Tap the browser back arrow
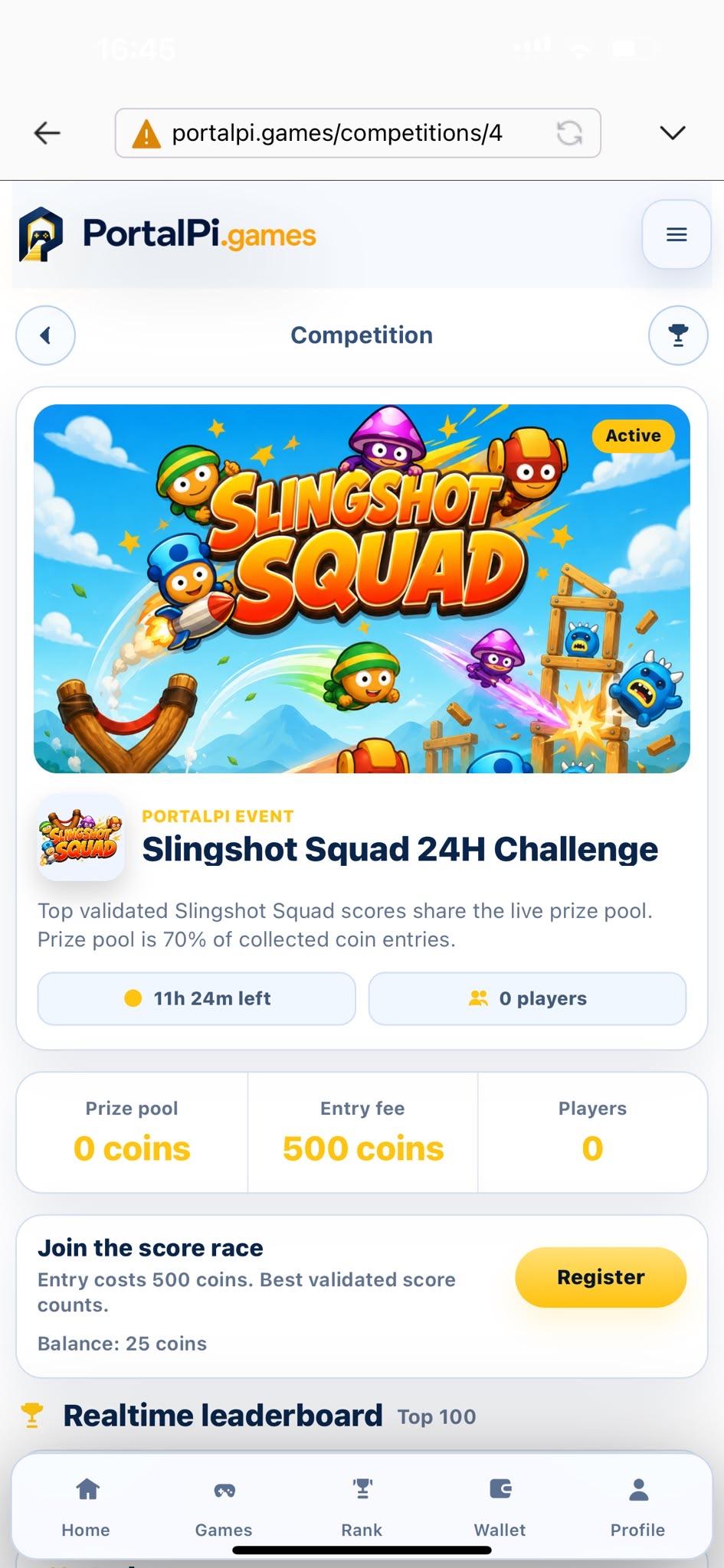 47,133
